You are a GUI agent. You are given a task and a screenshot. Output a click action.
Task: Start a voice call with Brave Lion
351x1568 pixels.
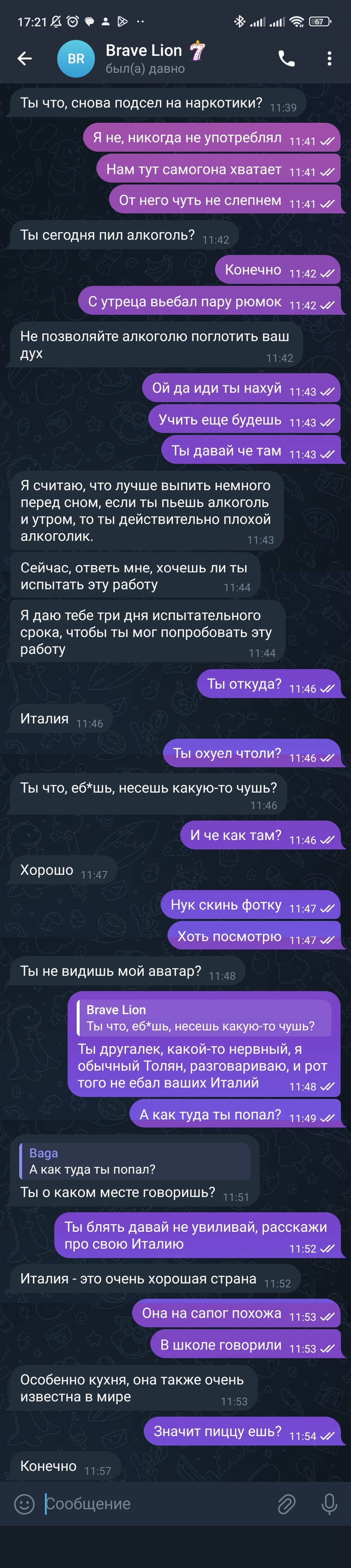point(286,59)
